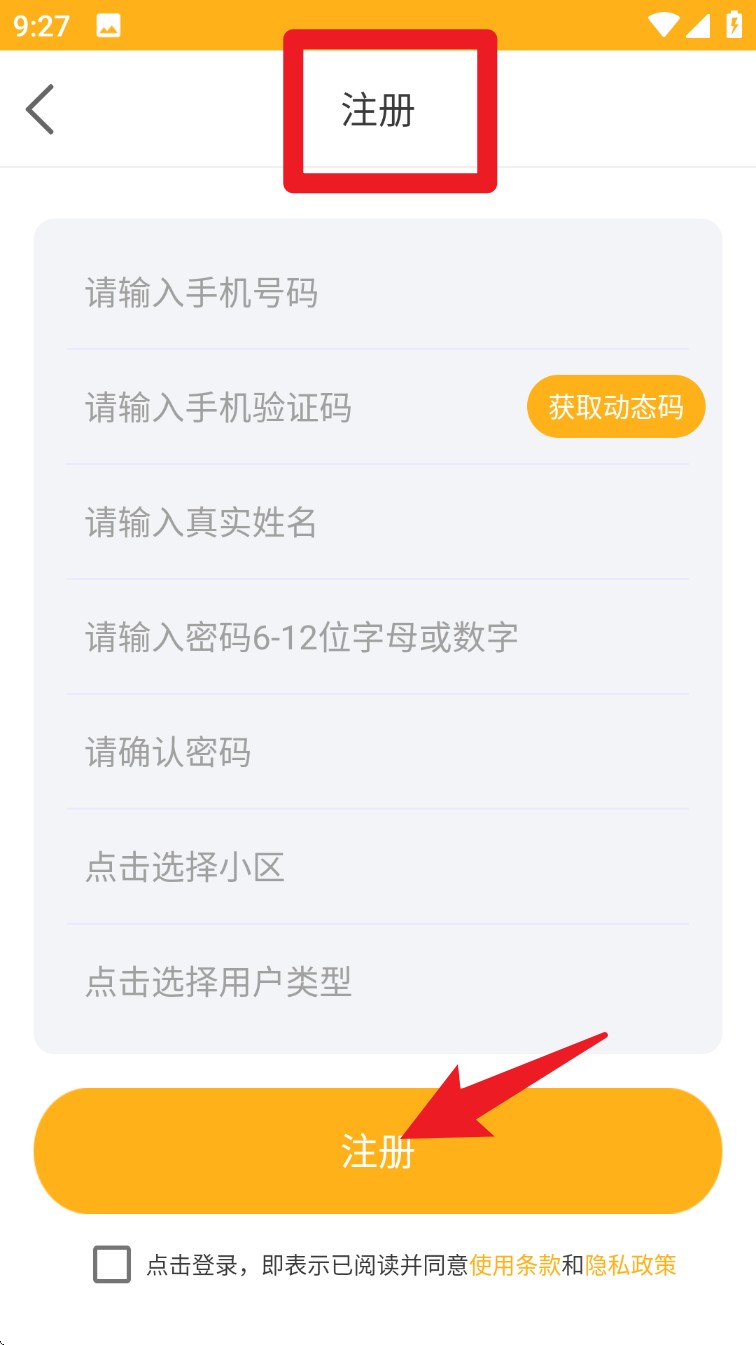Image resolution: width=756 pixels, height=1345 pixels.
Task: Enable the agreement checkbox near 点击登录
Action: [112, 1265]
